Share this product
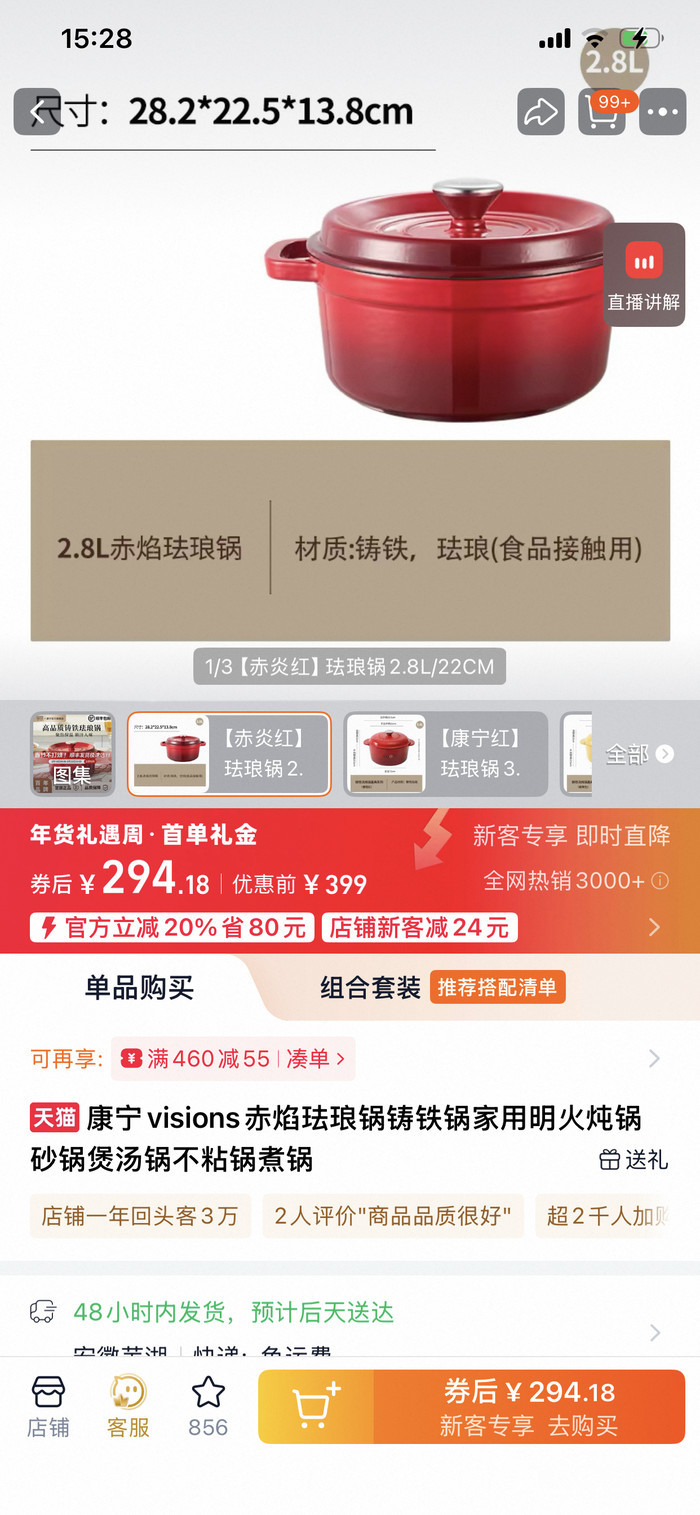This screenshot has height=1515, width=700. tap(540, 112)
